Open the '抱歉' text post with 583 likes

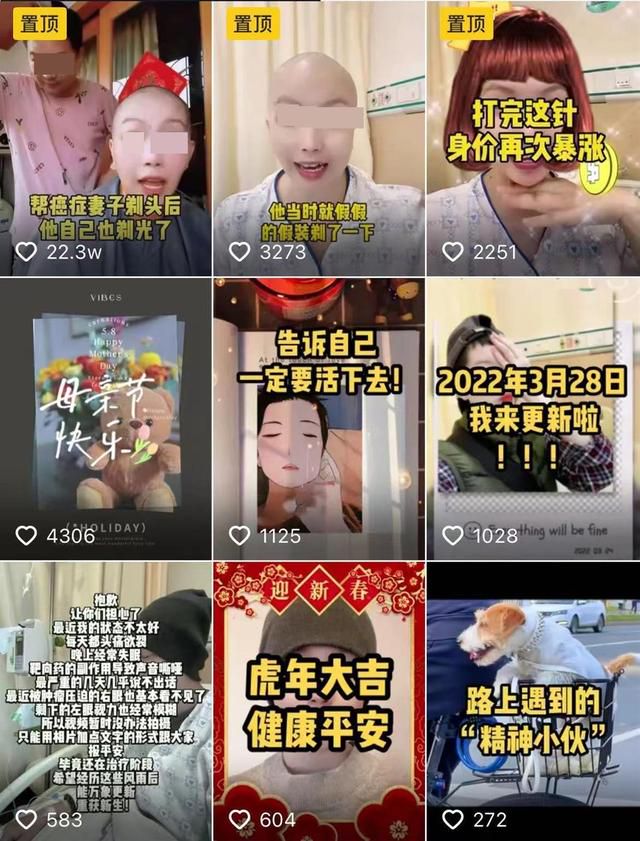point(105,700)
